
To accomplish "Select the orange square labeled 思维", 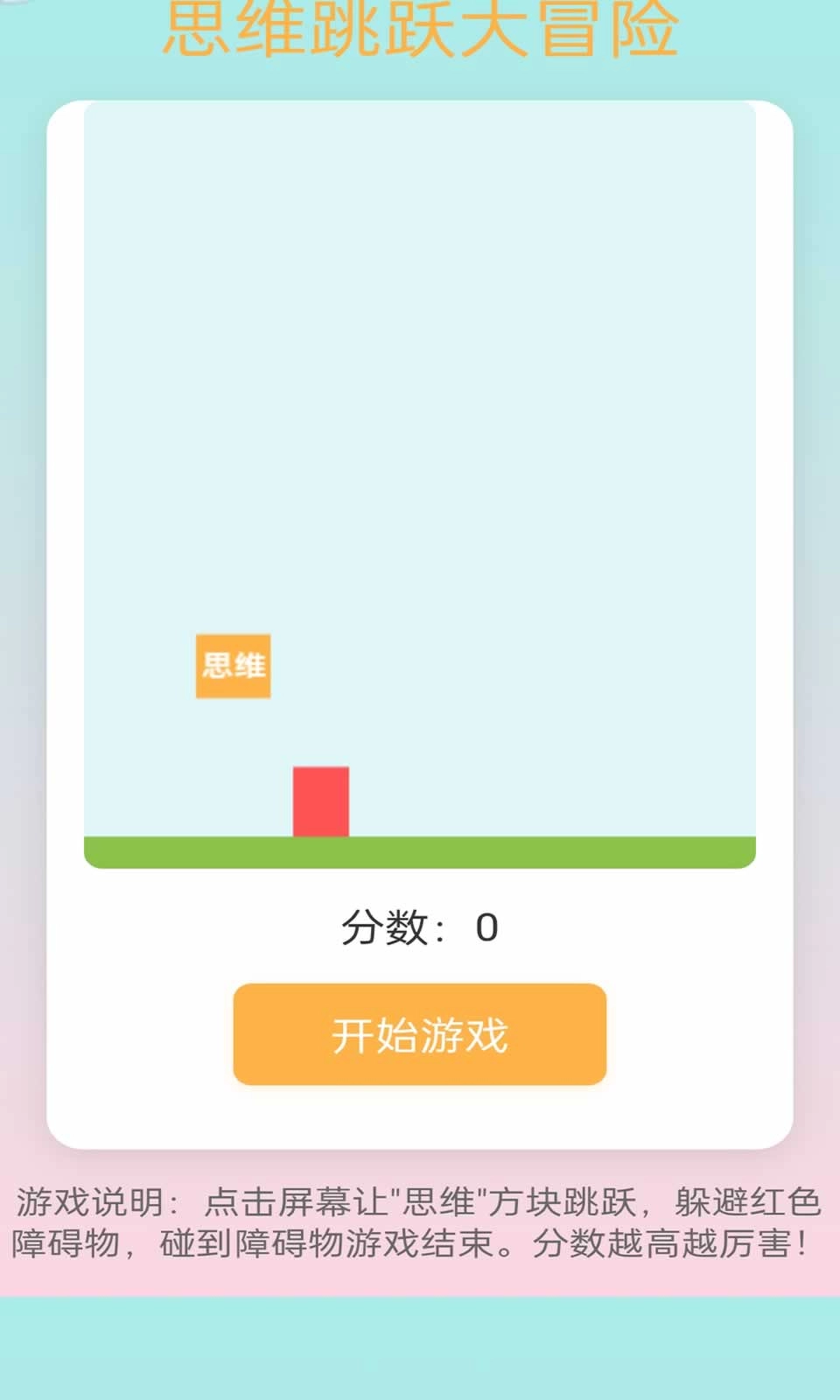I will click(233, 666).
